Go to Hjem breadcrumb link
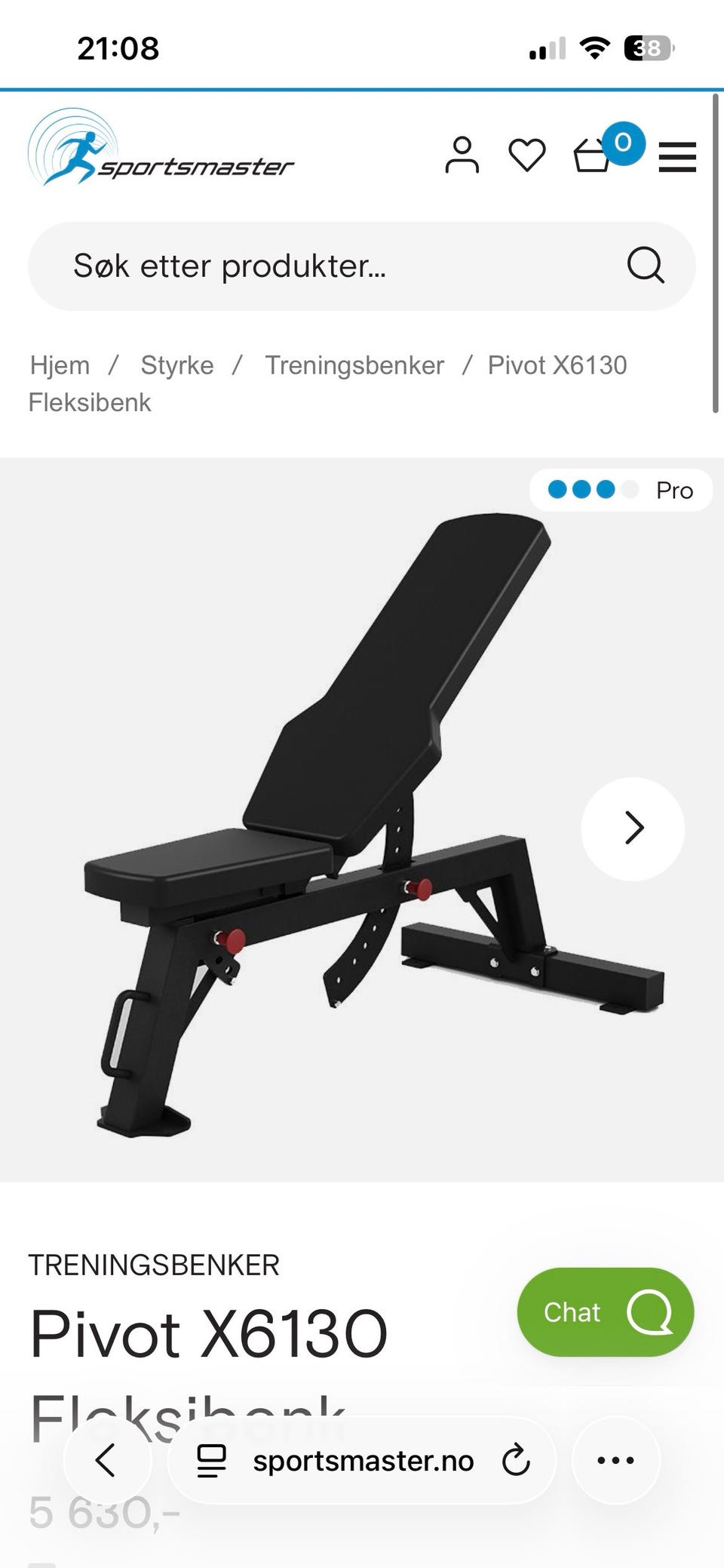The height and width of the screenshot is (1568, 724). 60,365
